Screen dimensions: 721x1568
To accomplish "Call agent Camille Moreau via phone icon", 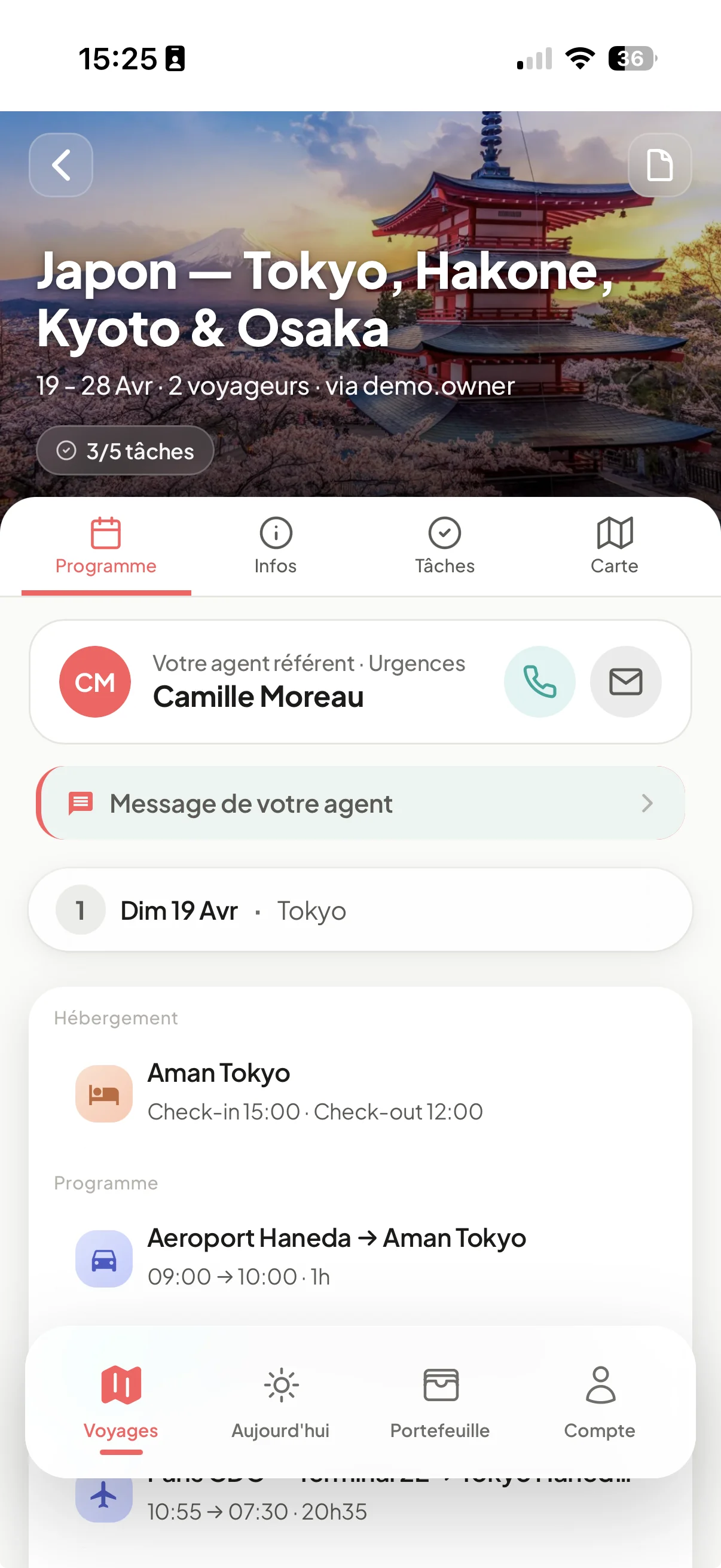I will (x=540, y=681).
